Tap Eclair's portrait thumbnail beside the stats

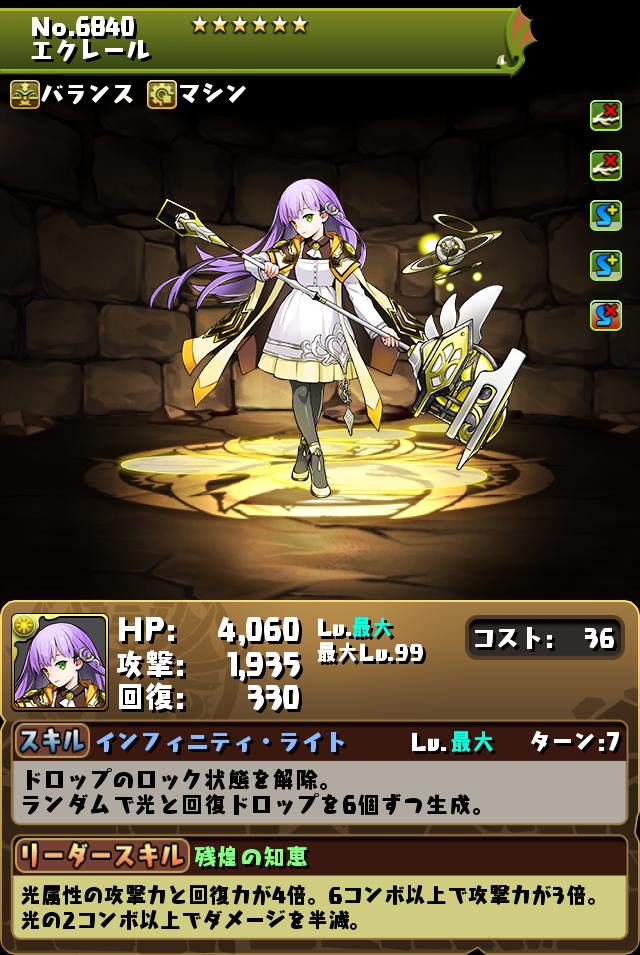pyautogui.click(x=60, y=663)
